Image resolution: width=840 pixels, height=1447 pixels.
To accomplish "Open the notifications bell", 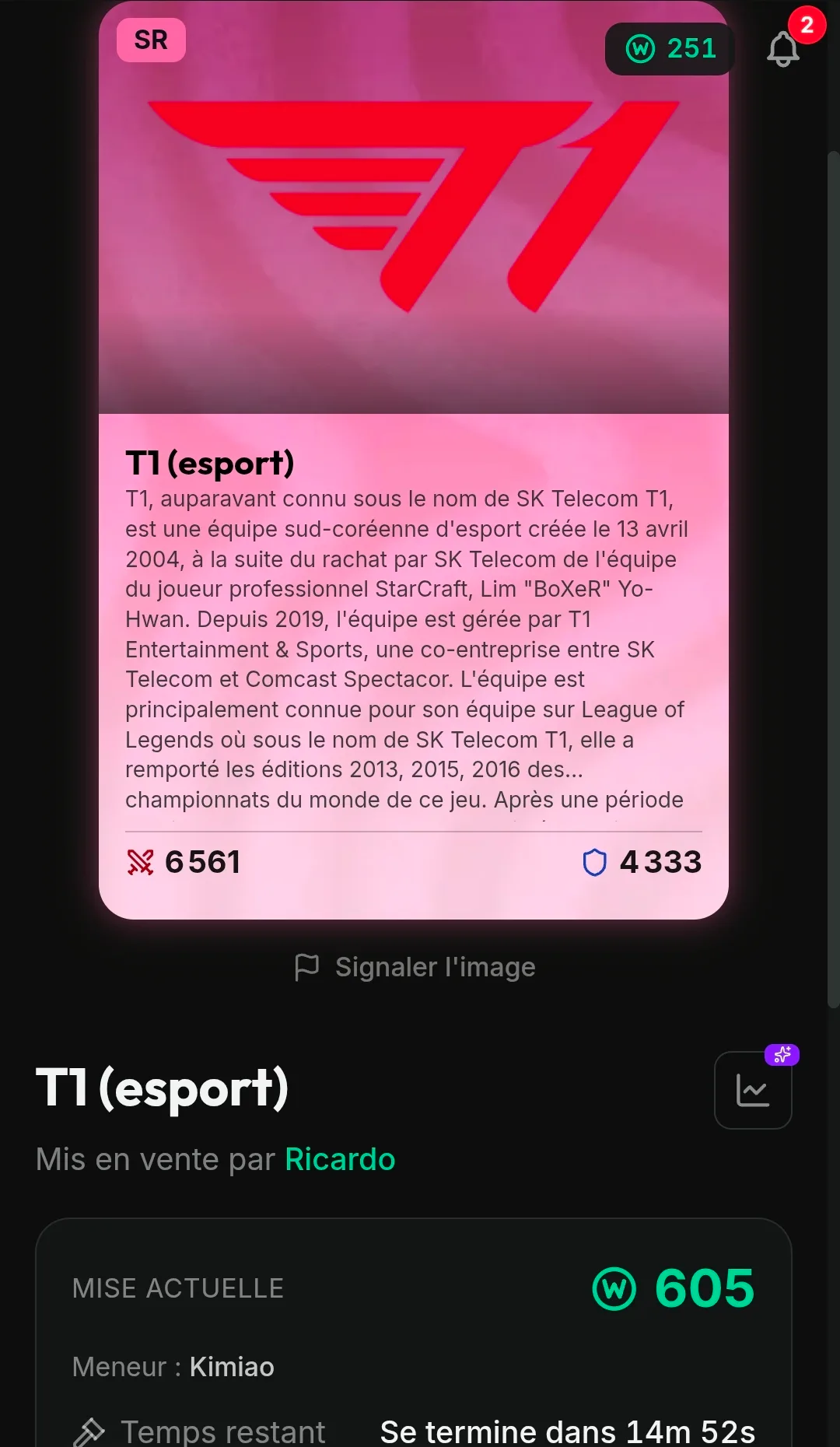I will [783, 49].
